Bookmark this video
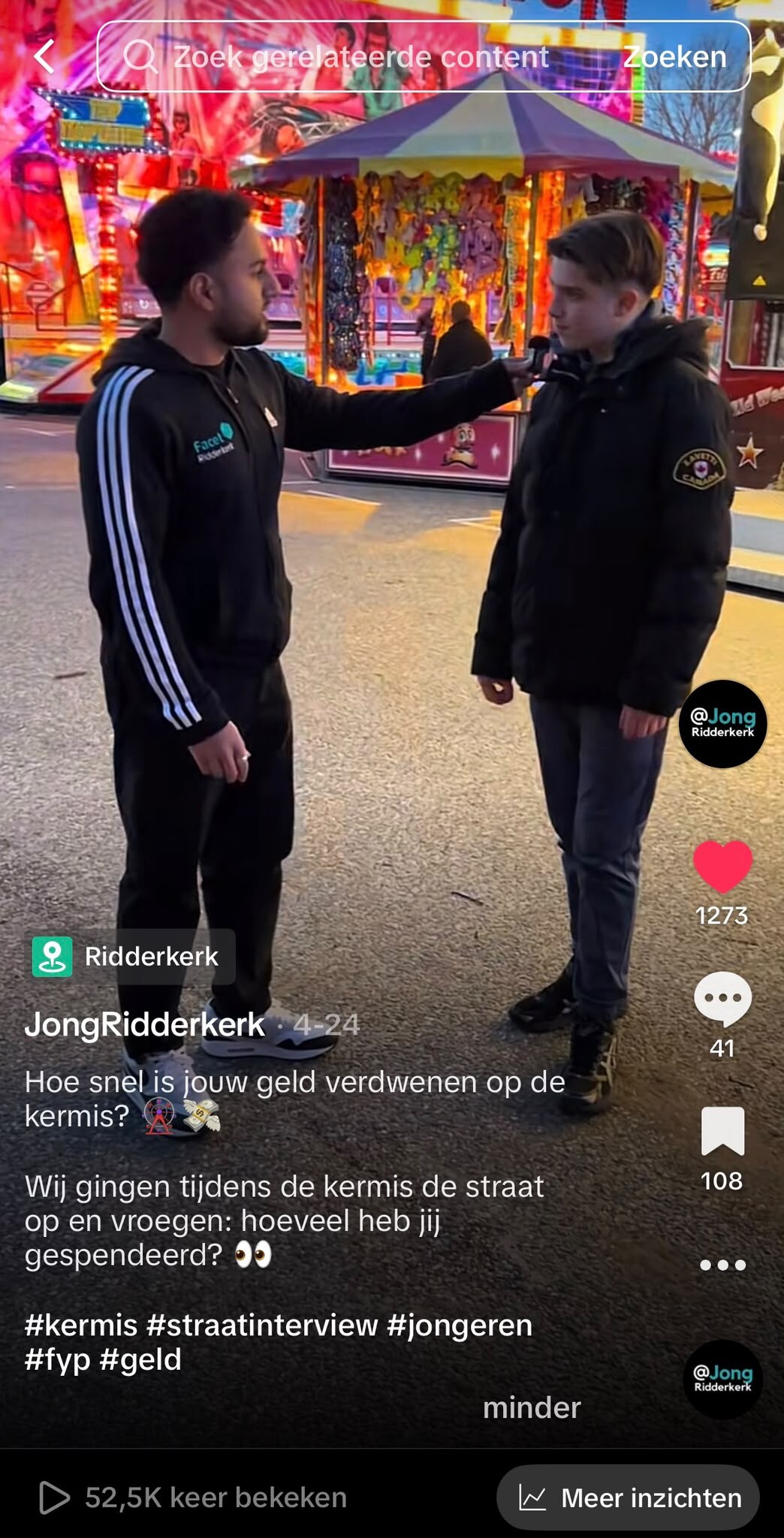The width and height of the screenshot is (784, 1538). (x=722, y=1130)
